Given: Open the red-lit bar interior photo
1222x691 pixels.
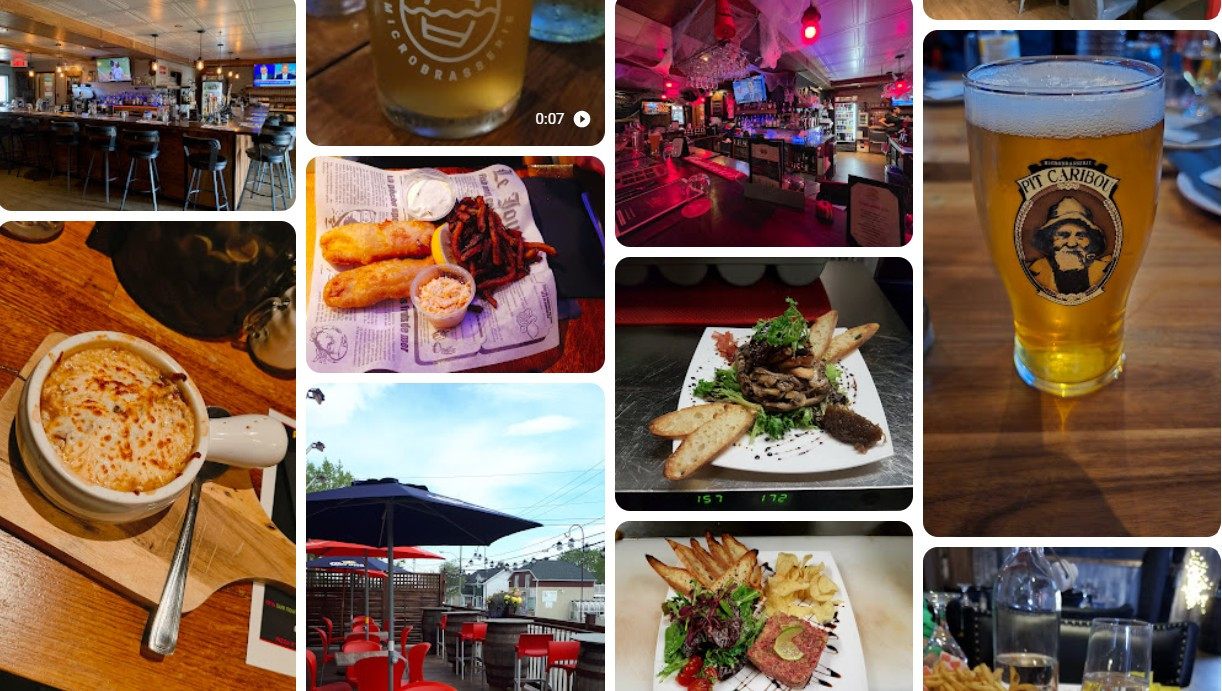Looking at the screenshot, I should click(x=763, y=122).
